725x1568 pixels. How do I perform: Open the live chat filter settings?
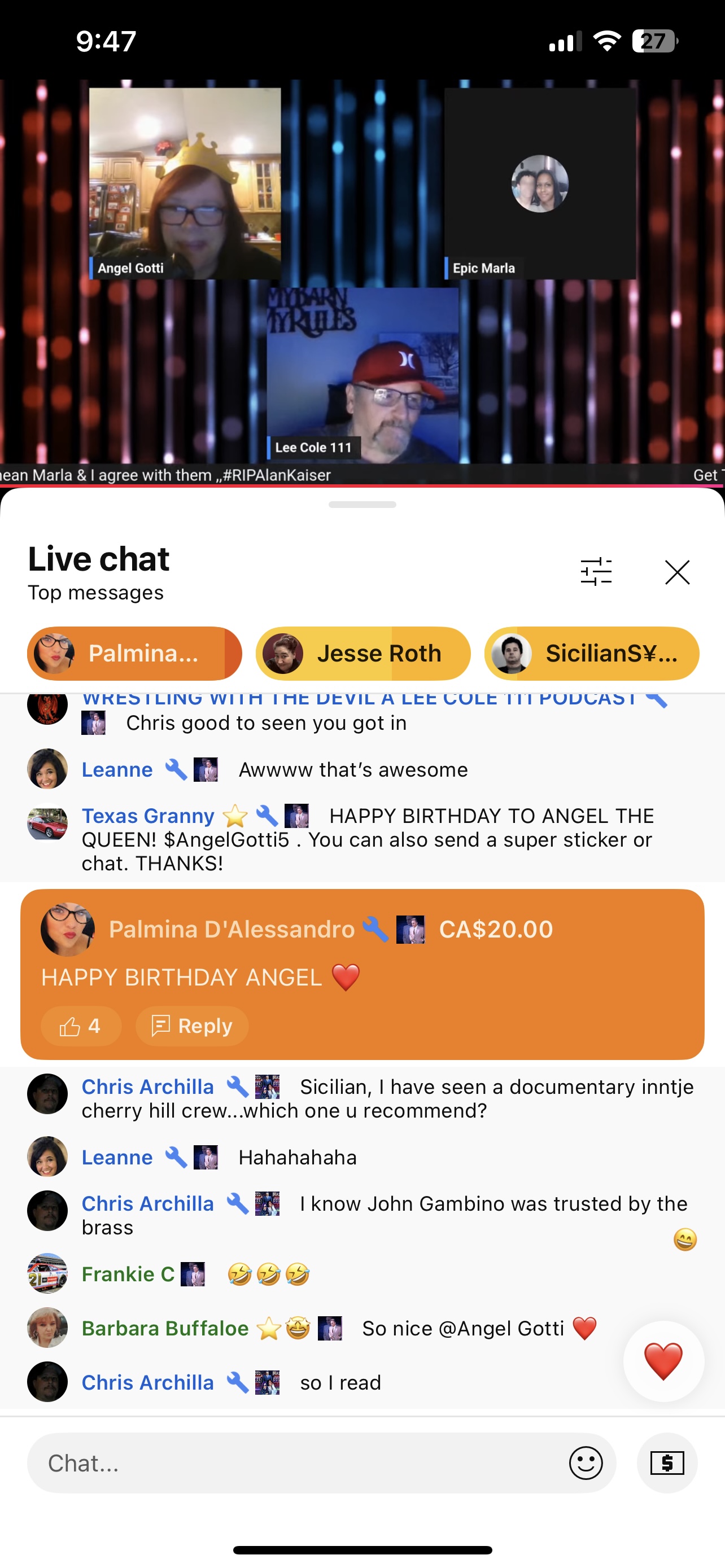pos(596,572)
